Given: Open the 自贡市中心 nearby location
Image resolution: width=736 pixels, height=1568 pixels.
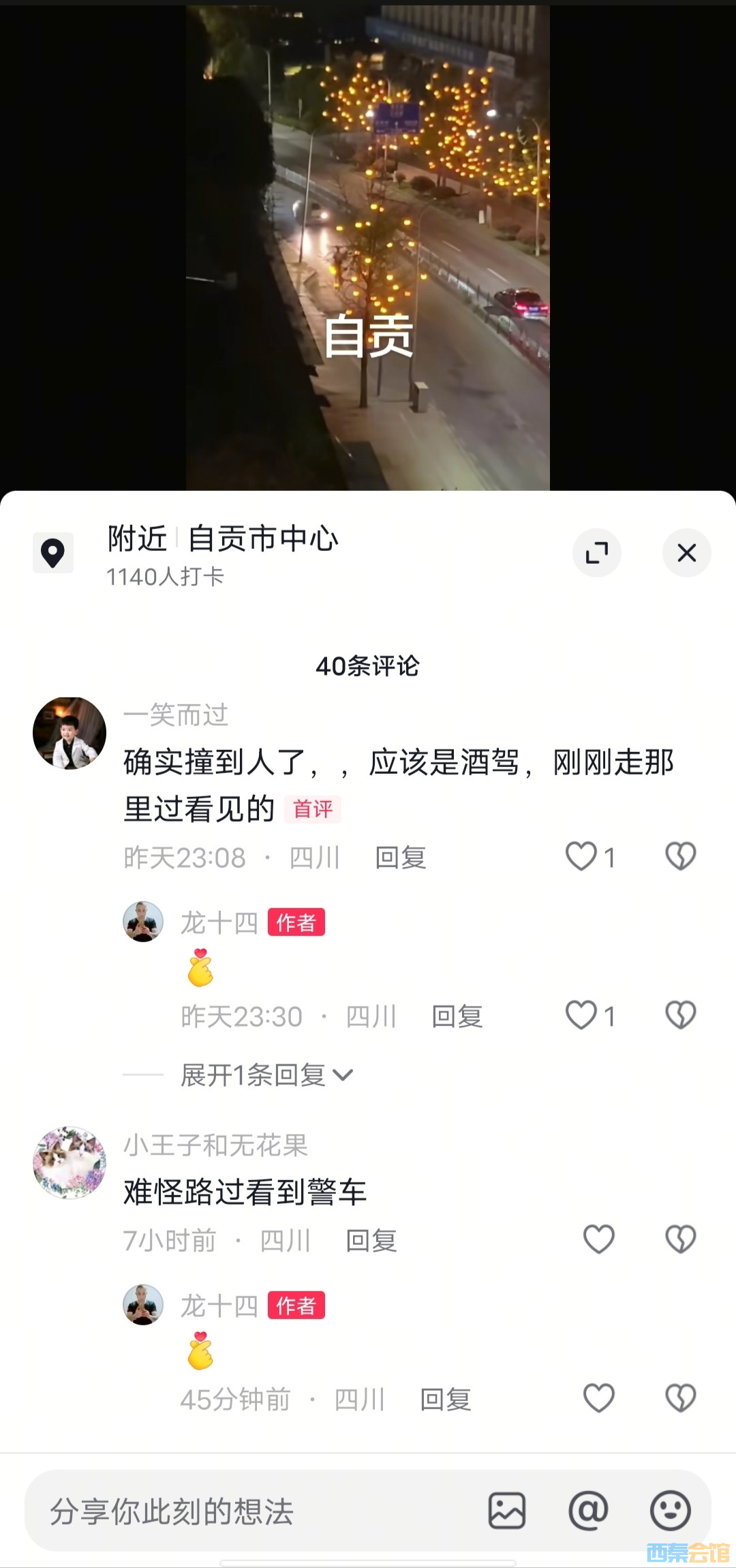Looking at the screenshot, I should point(262,539).
